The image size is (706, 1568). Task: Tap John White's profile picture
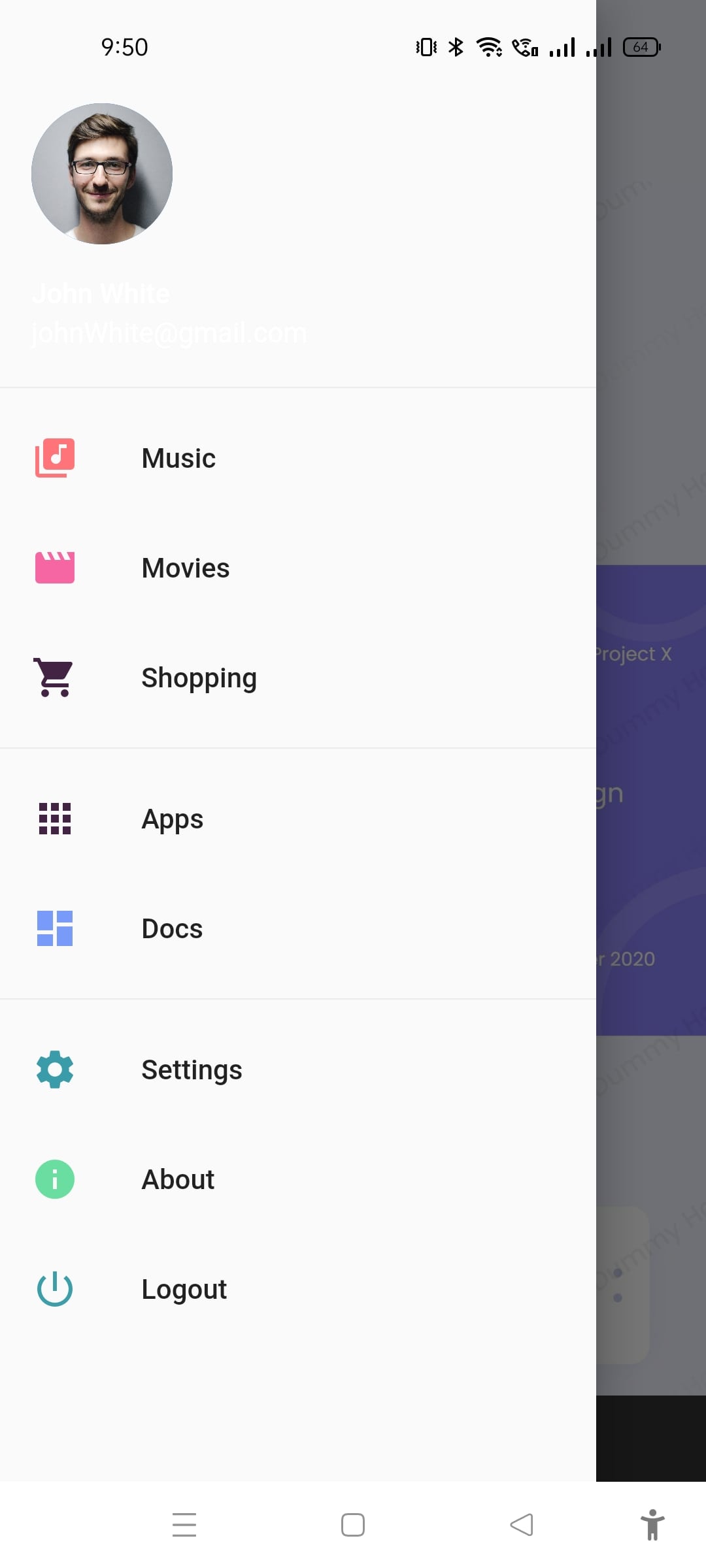click(x=102, y=174)
